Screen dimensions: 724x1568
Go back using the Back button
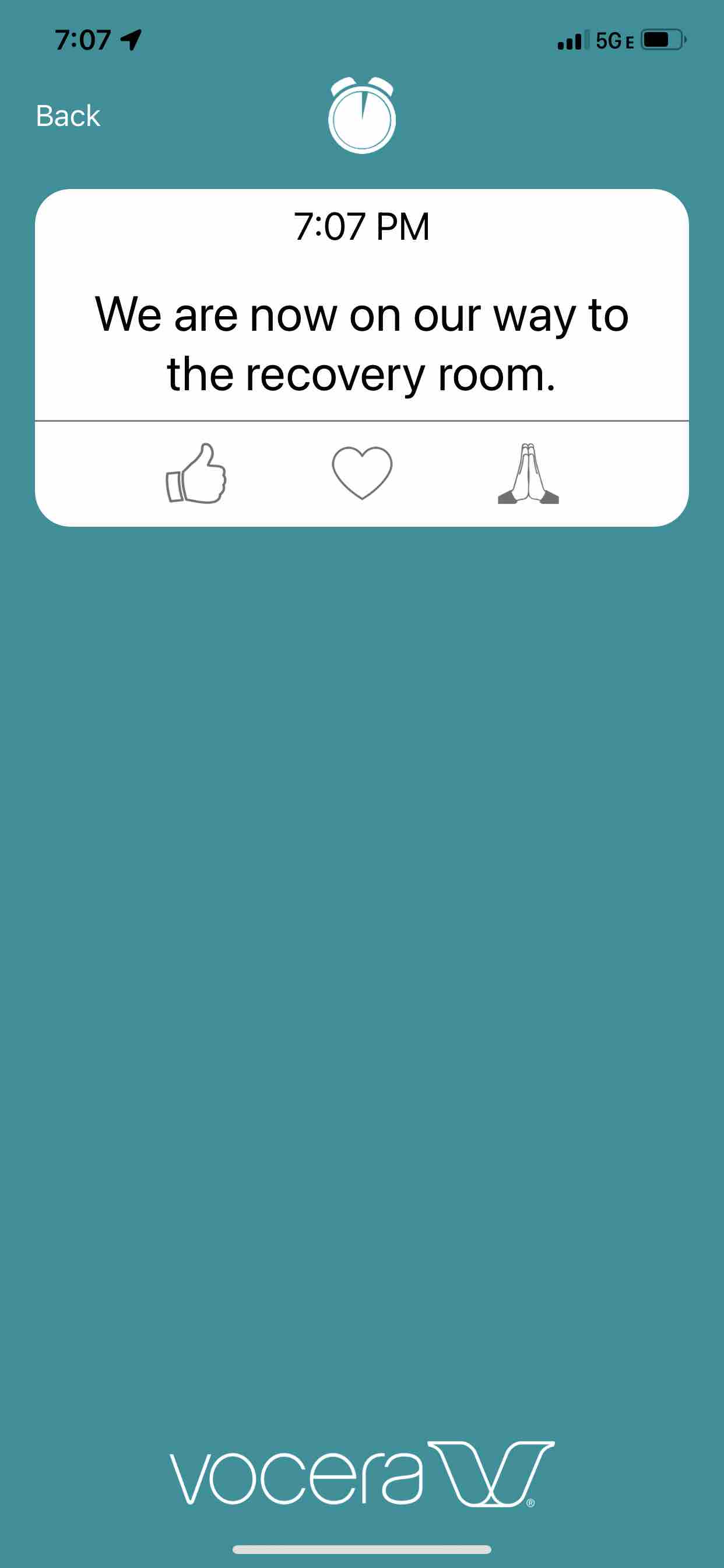pos(68,116)
